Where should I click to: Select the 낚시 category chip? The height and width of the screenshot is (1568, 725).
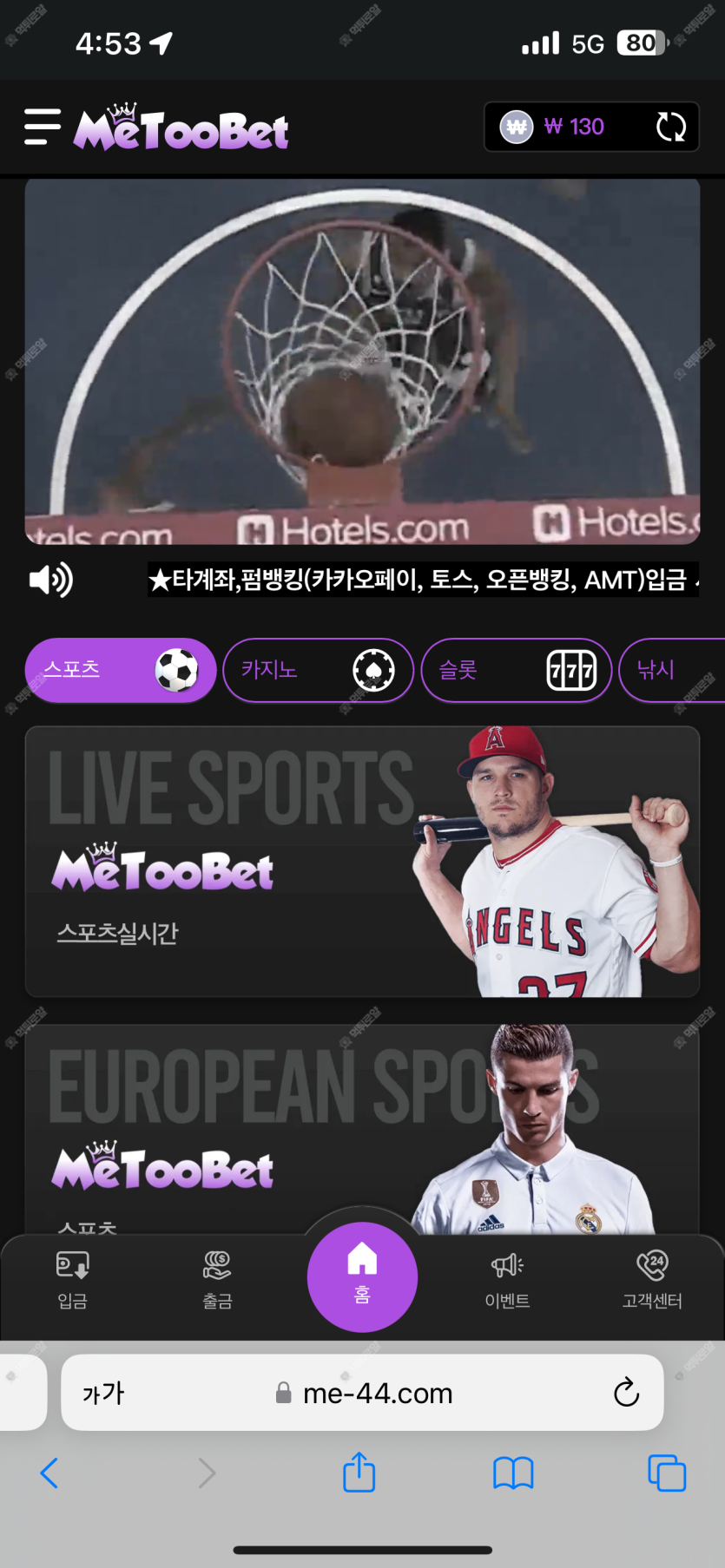(x=670, y=670)
